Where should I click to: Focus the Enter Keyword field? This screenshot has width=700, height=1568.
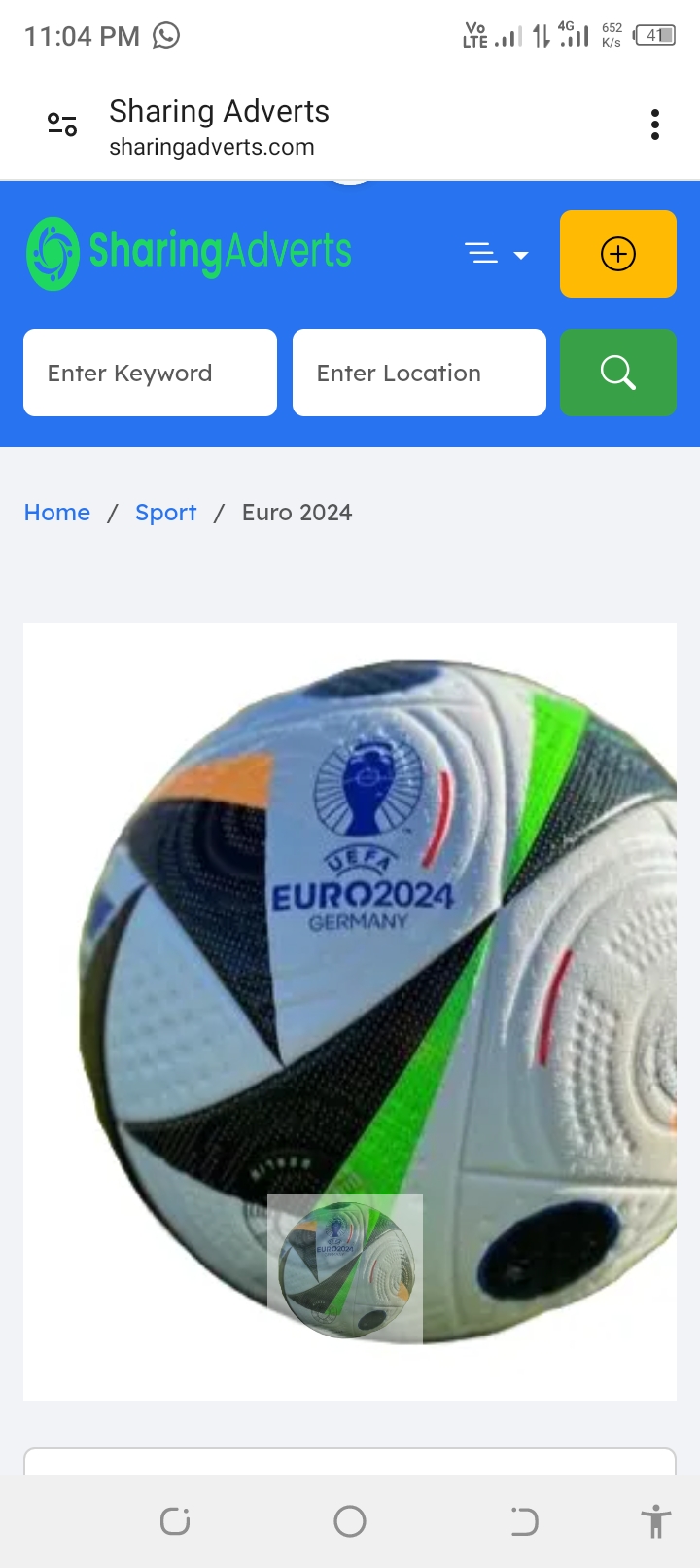click(150, 373)
